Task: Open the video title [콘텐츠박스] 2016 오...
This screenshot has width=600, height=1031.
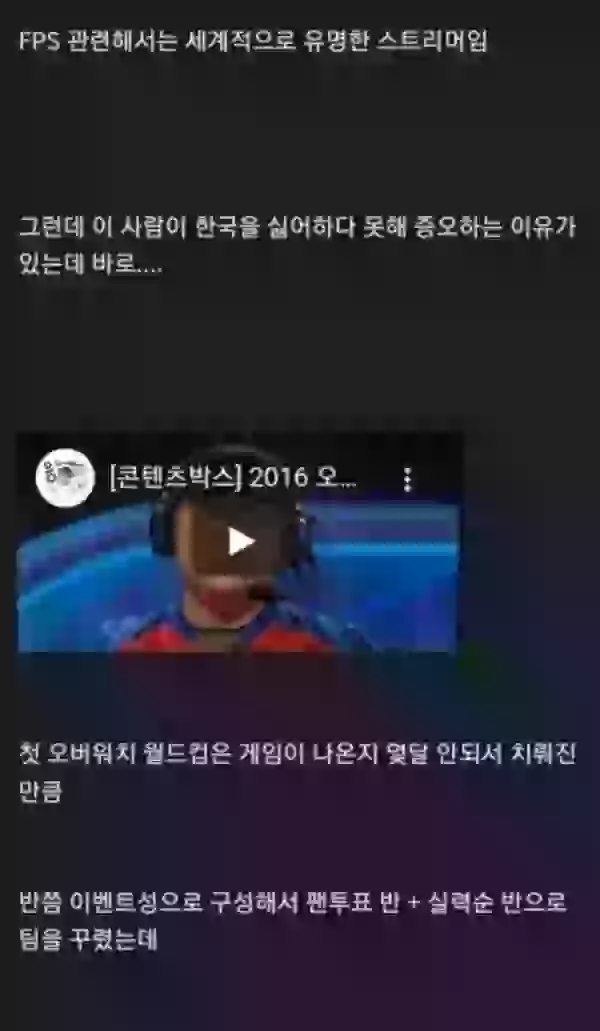Action: coord(232,478)
